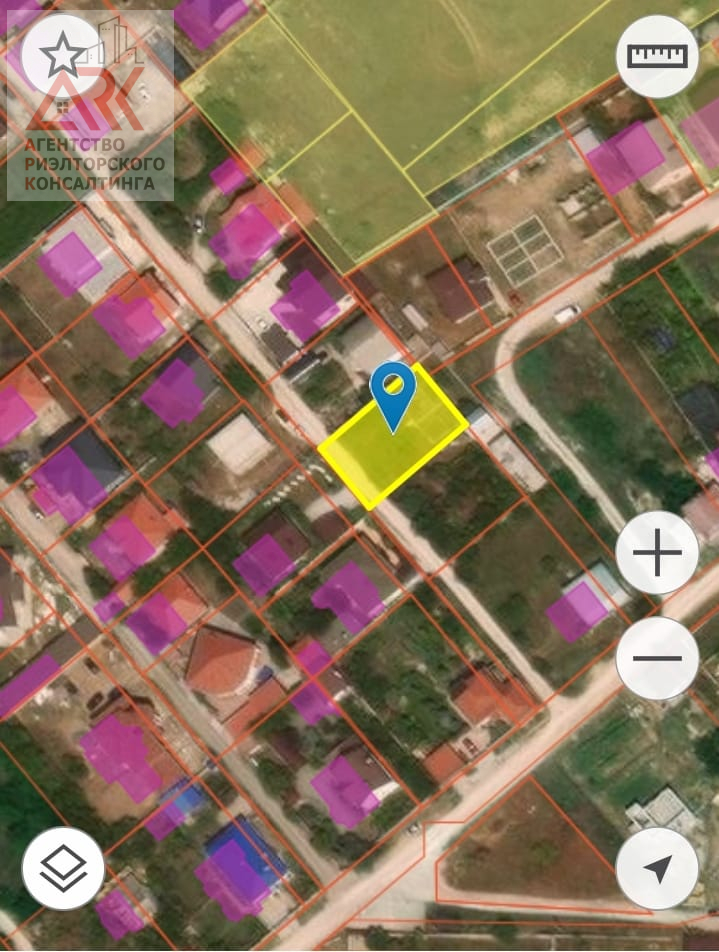Zoom in with the plus button
This screenshot has width=719, height=952.
click(x=657, y=553)
